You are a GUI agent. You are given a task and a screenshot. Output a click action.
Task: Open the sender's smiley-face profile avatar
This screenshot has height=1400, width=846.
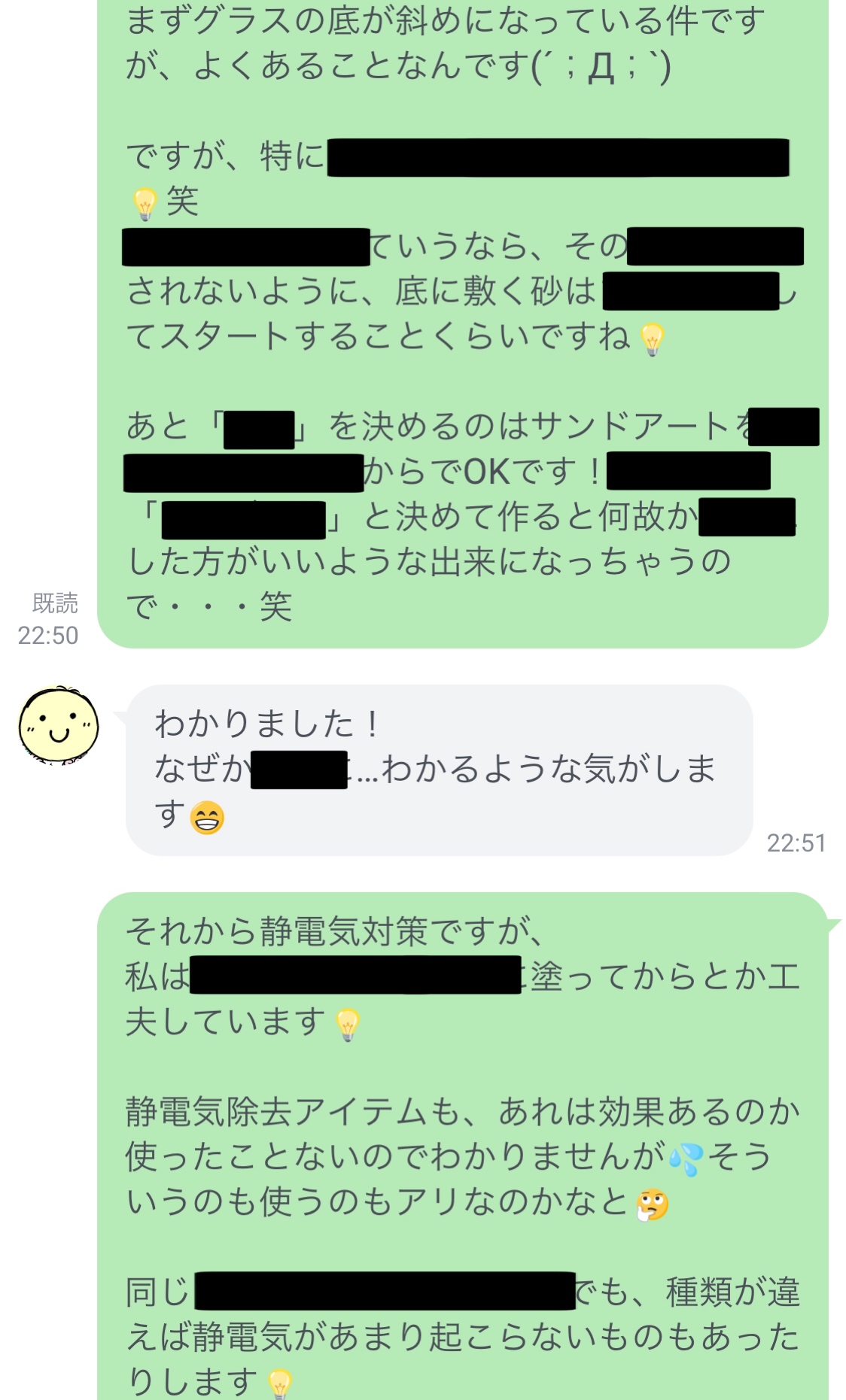coord(59,725)
